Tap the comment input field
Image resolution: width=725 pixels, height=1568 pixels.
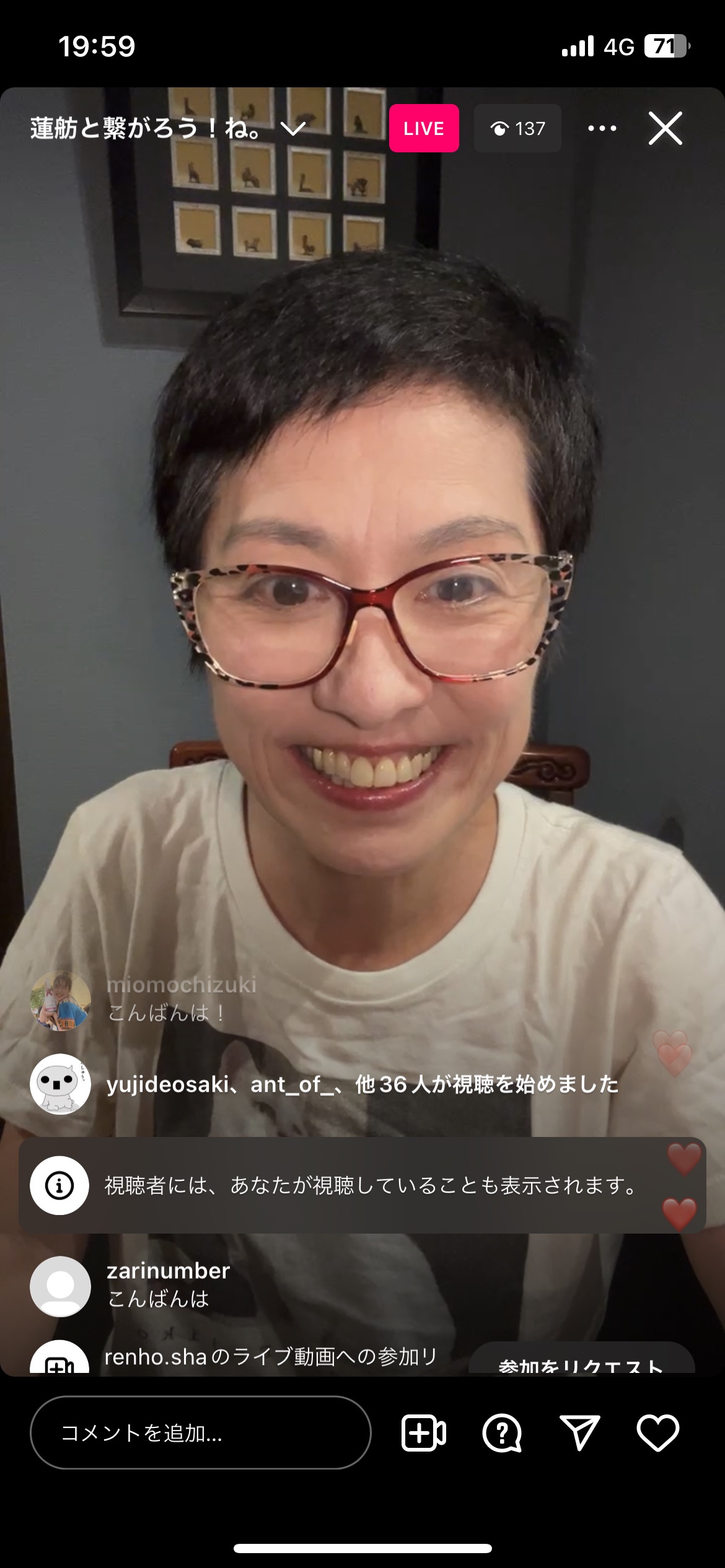[200, 1432]
